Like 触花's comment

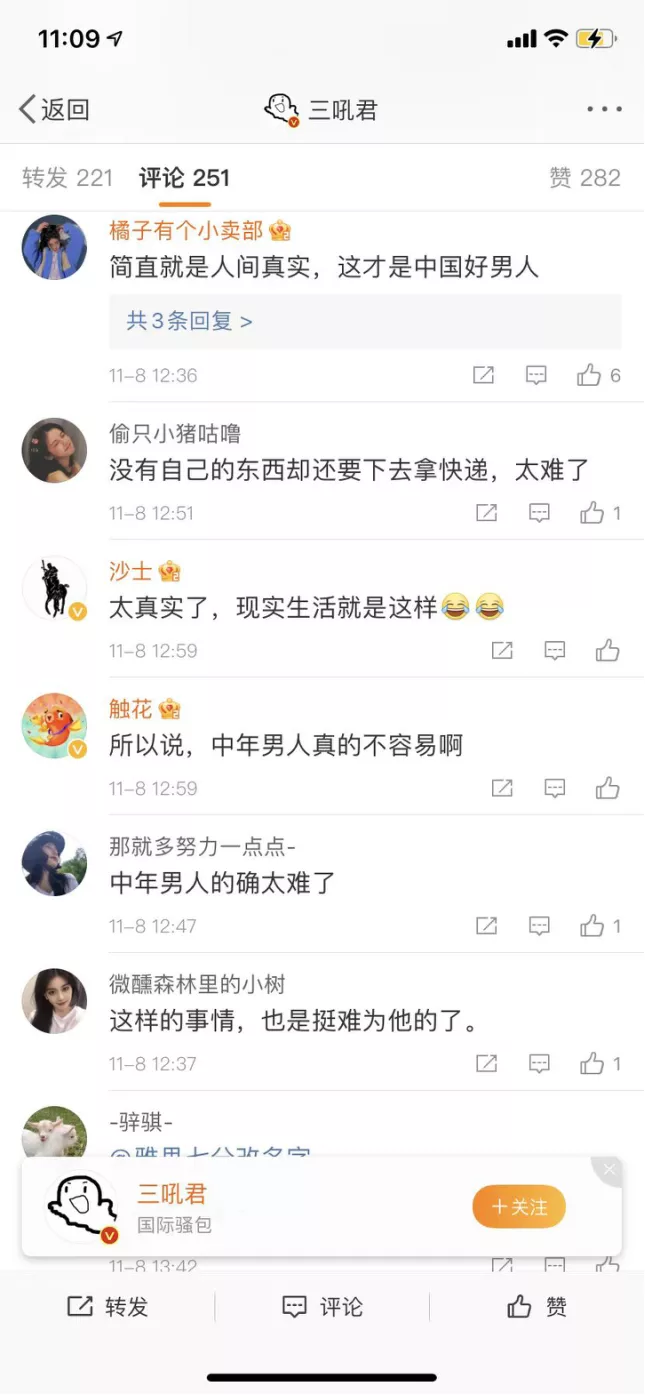tap(608, 788)
